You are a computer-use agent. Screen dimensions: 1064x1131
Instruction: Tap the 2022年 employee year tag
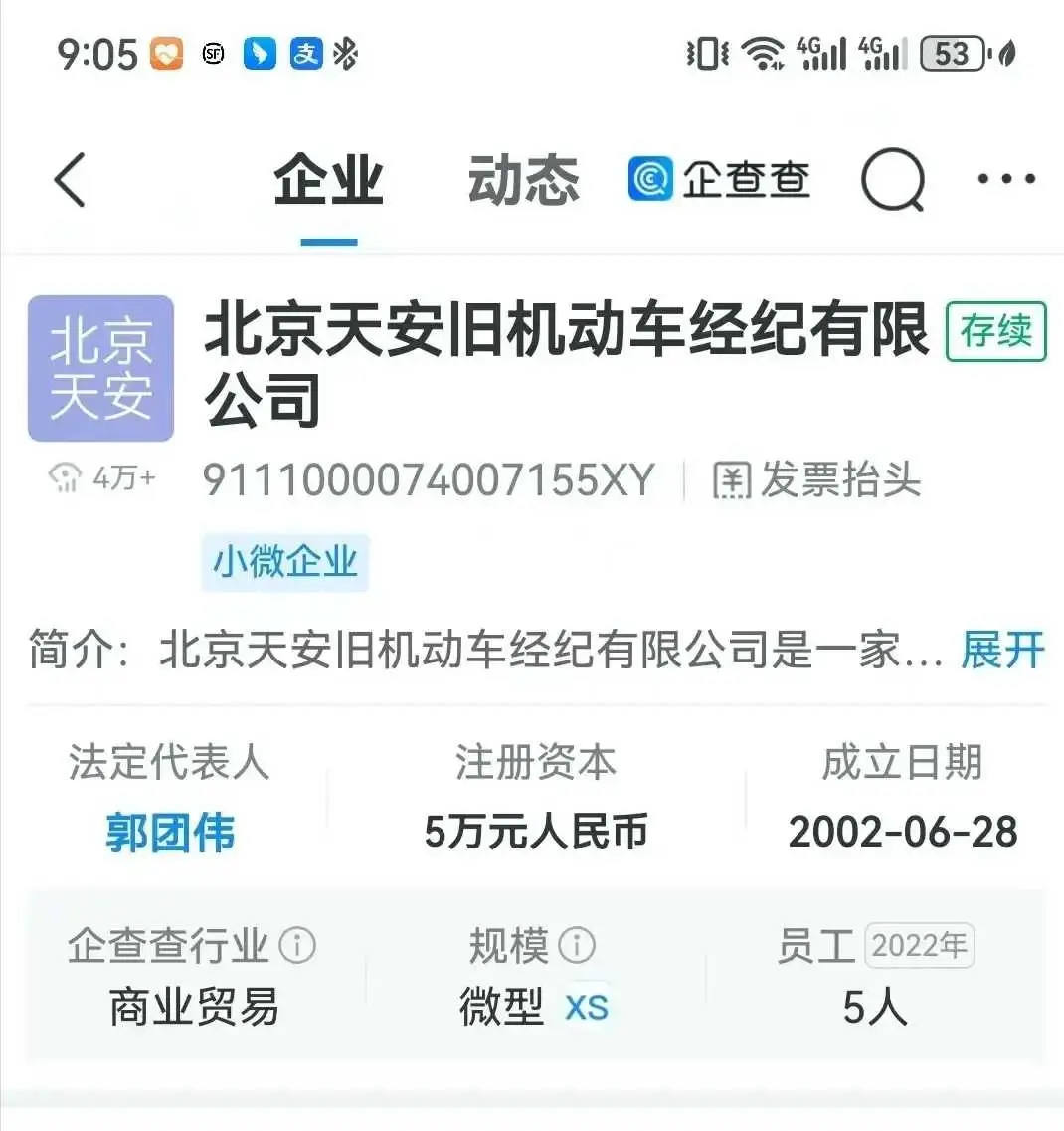click(919, 945)
